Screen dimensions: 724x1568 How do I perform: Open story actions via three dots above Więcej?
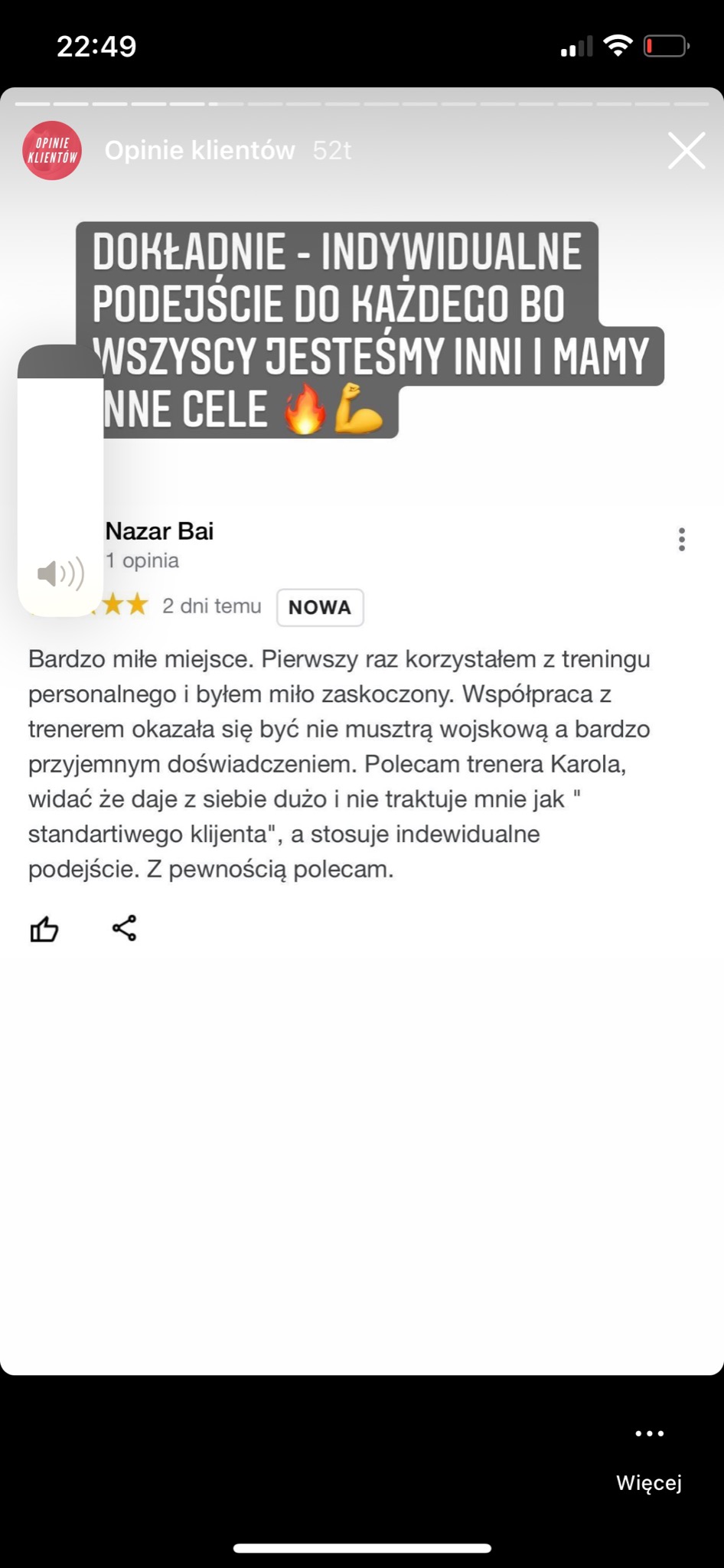[x=649, y=1432]
